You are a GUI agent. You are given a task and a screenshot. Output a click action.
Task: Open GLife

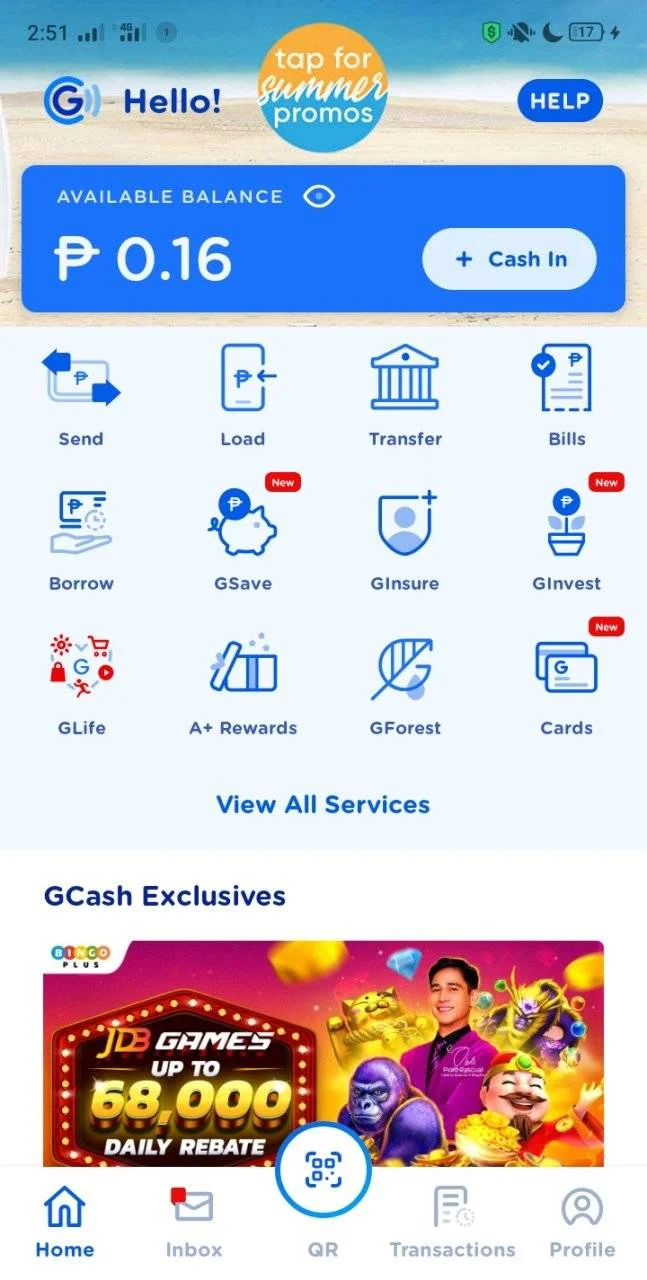[x=81, y=685]
